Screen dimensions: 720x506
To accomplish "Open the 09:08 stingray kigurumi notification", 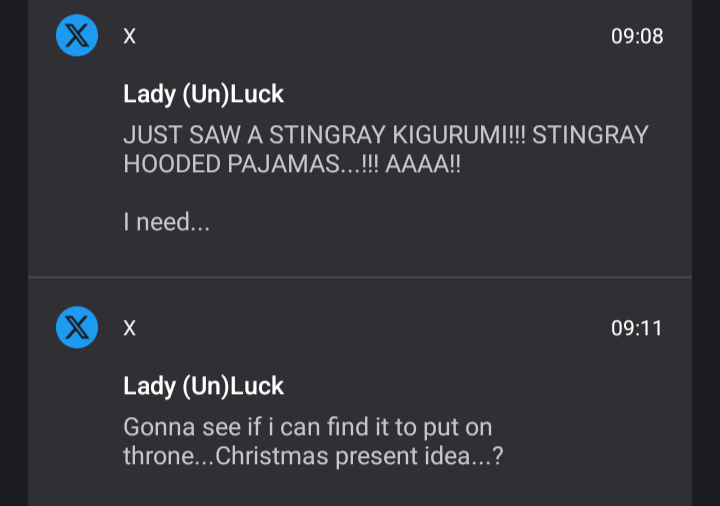I will point(385,150).
